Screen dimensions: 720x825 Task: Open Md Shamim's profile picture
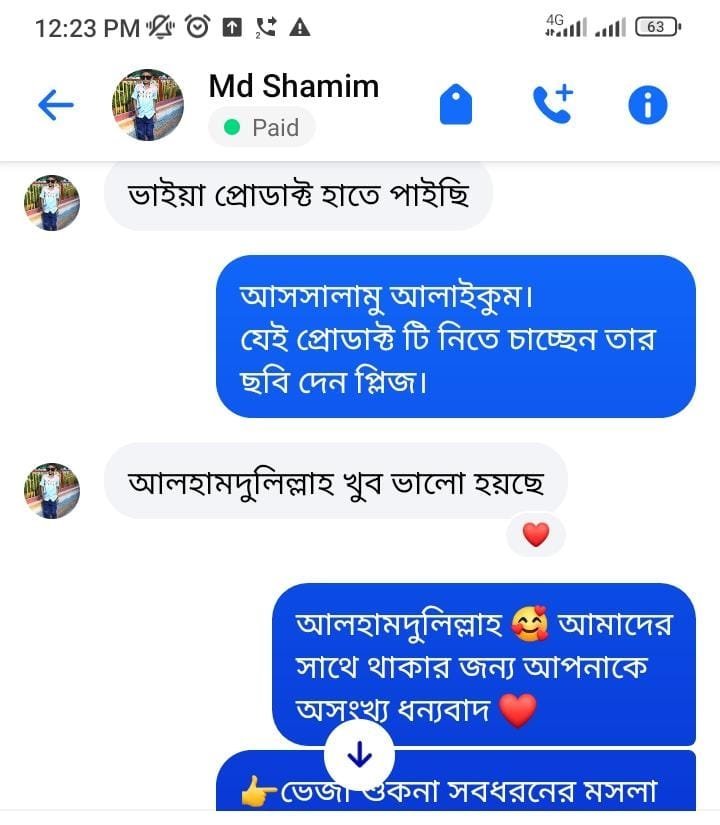(x=148, y=104)
